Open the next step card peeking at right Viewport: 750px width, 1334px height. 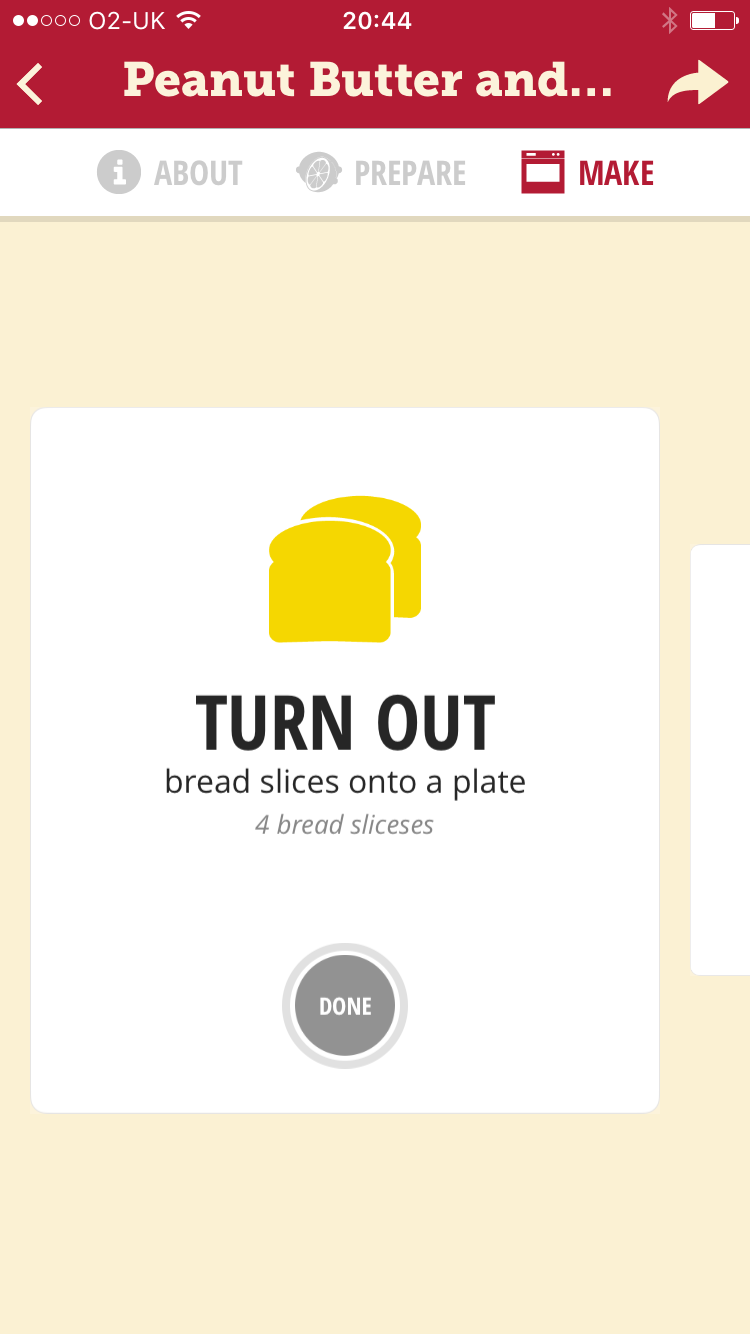(721, 760)
